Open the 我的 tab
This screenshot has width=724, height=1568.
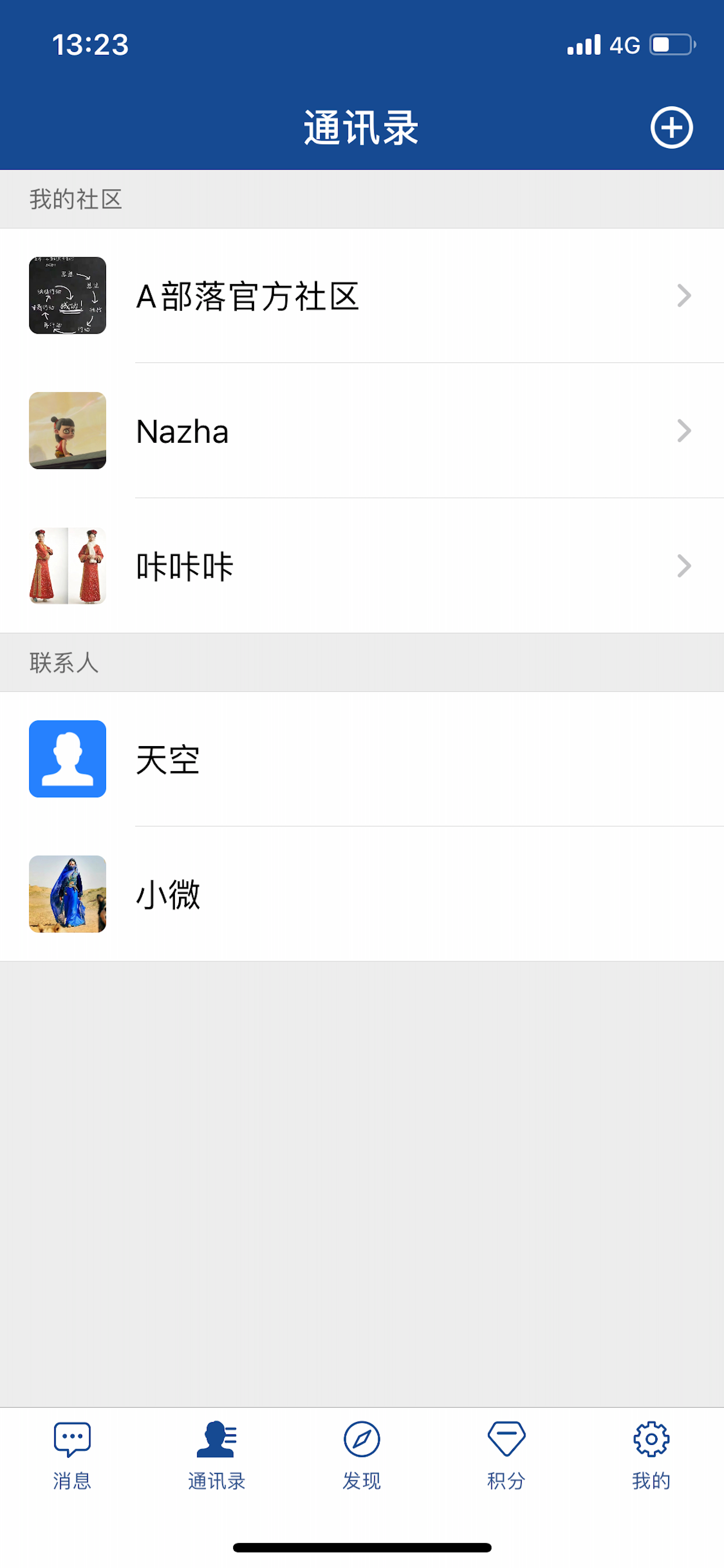point(651,1456)
